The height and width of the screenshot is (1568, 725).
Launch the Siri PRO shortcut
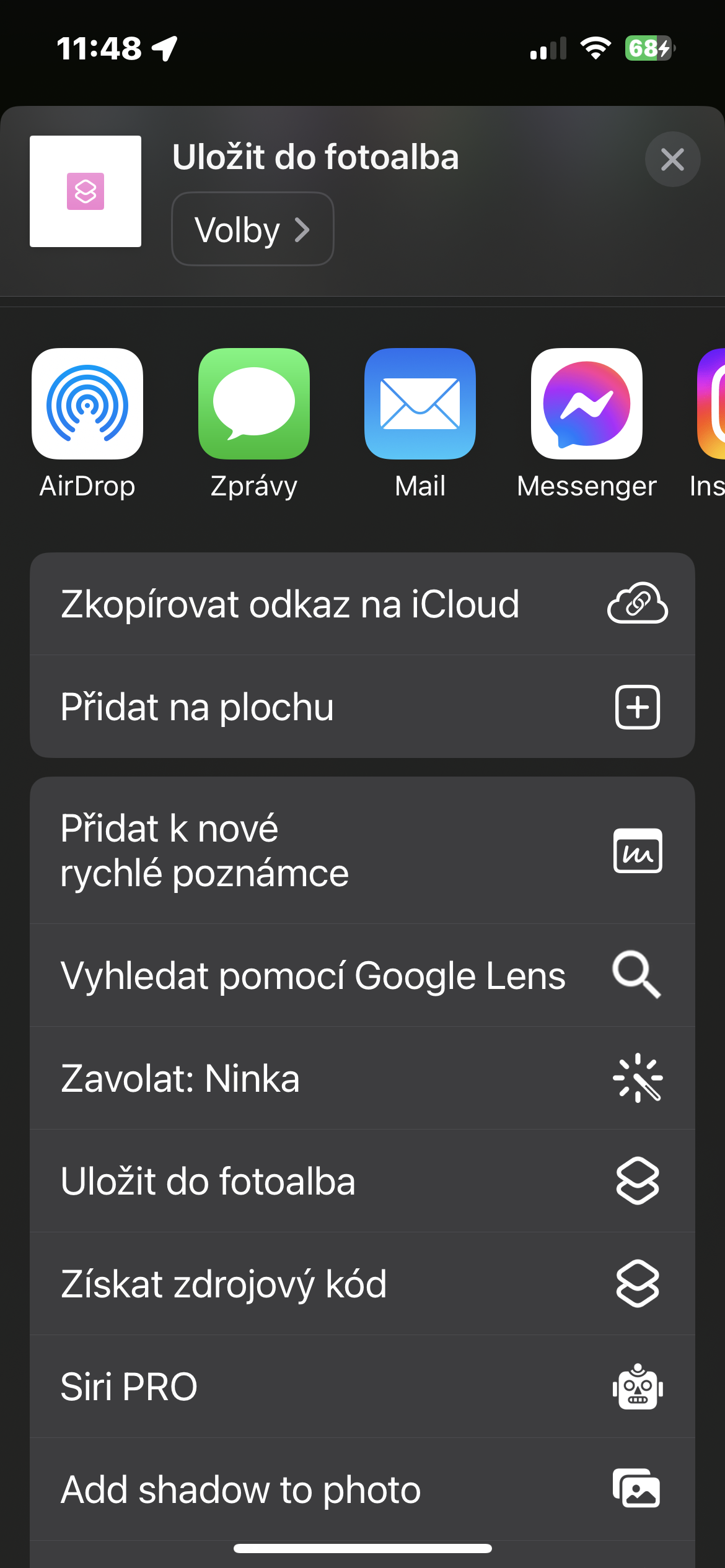[362, 1387]
